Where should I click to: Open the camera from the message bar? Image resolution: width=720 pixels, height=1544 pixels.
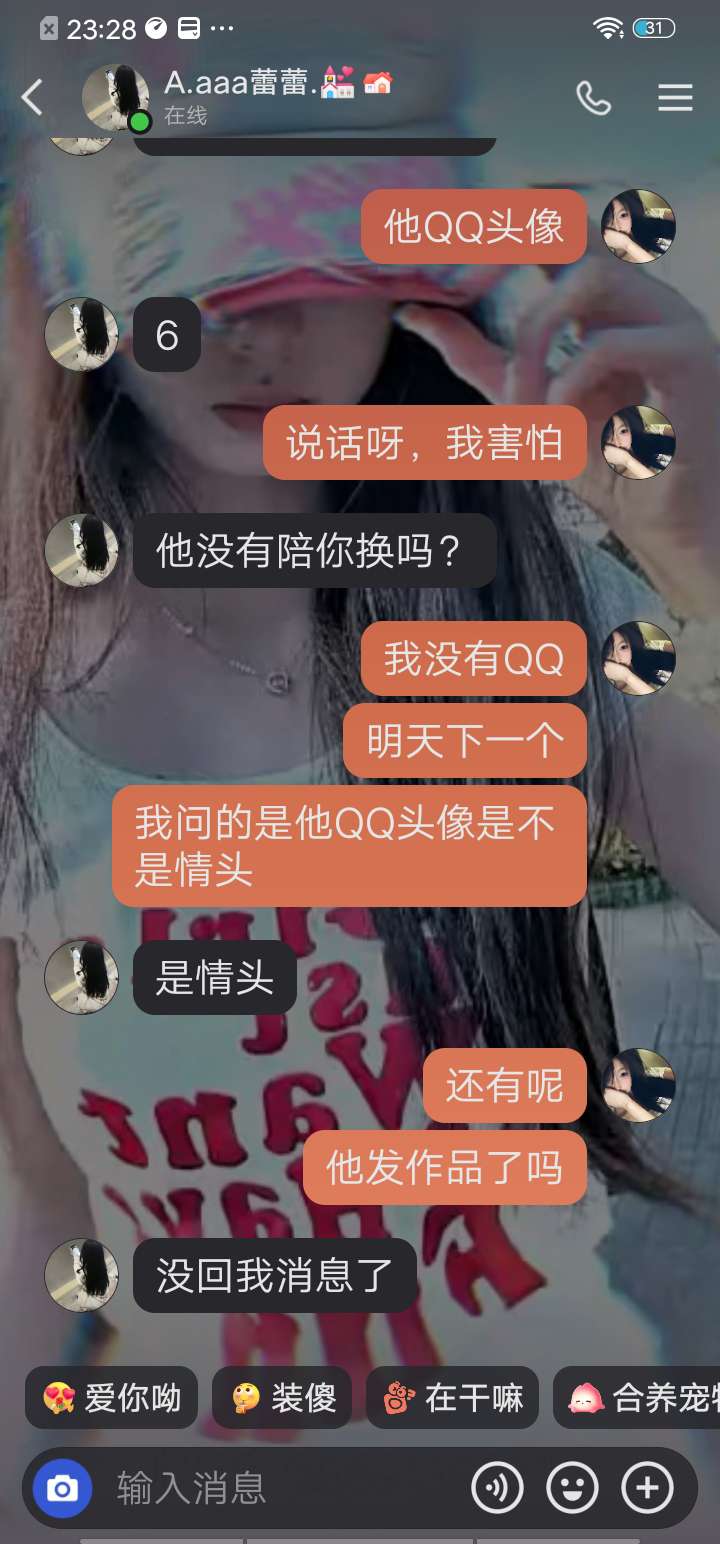(62, 1489)
